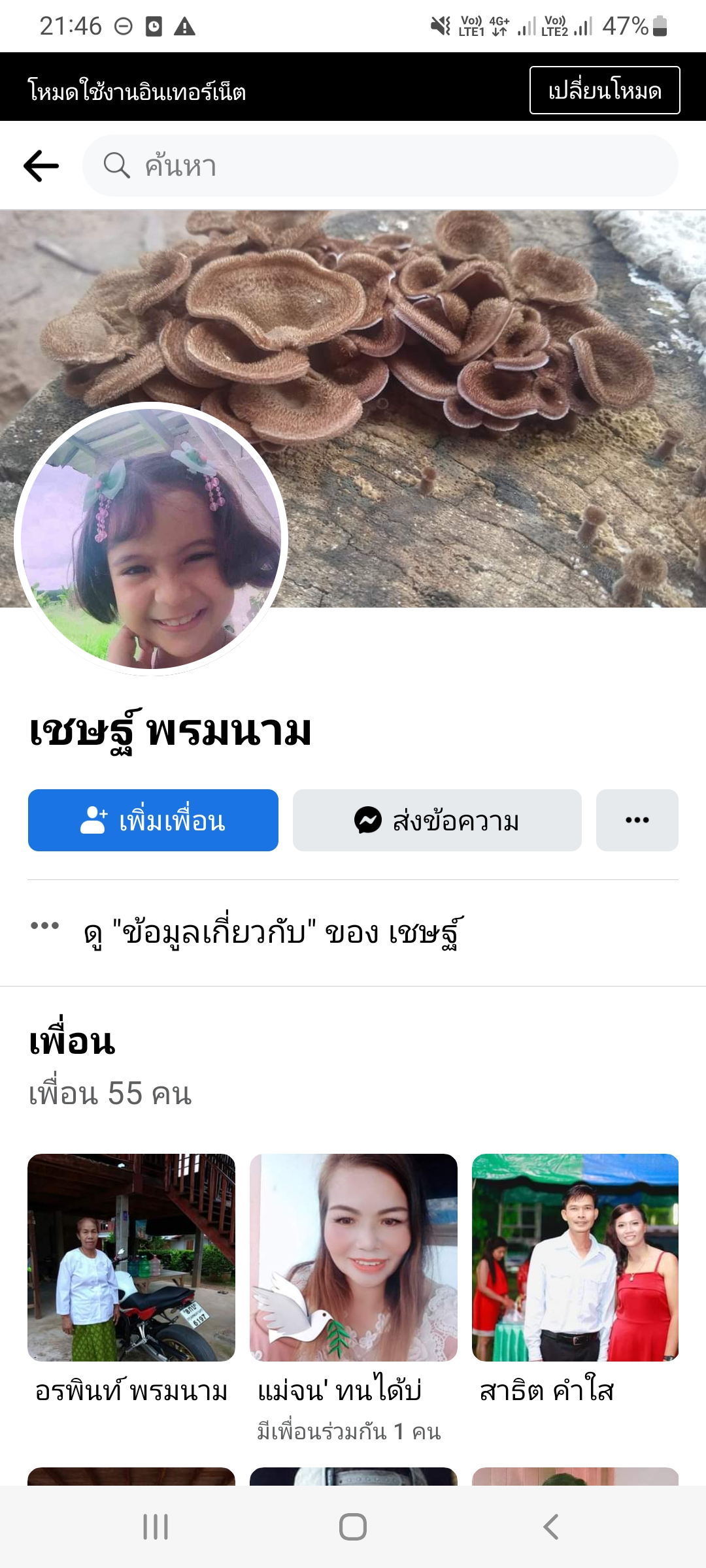Tap the เปลี่ยนโหมด button
The width and height of the screenshot is (706, 1568).
(x=604, y=90)
